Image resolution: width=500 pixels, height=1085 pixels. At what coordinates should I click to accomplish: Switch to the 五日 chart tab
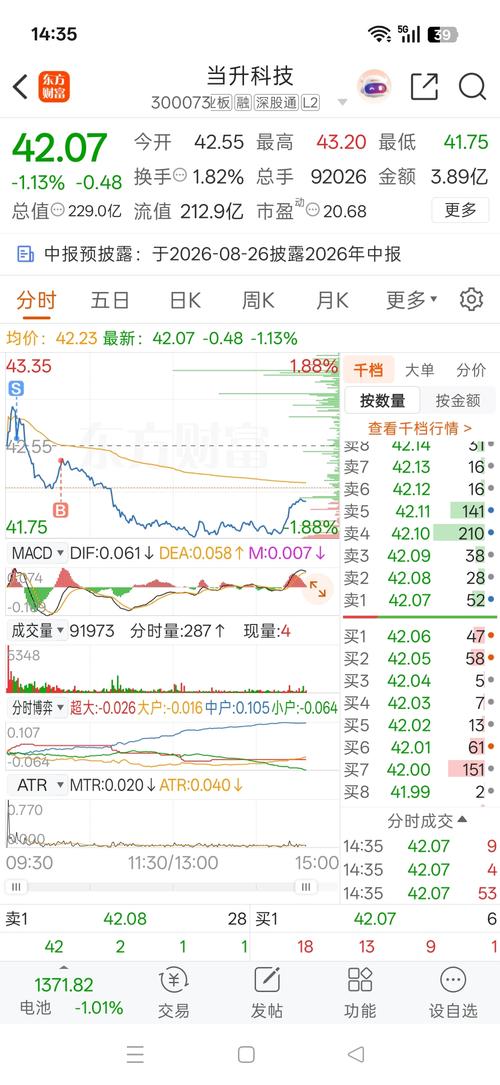click(110, 300)
